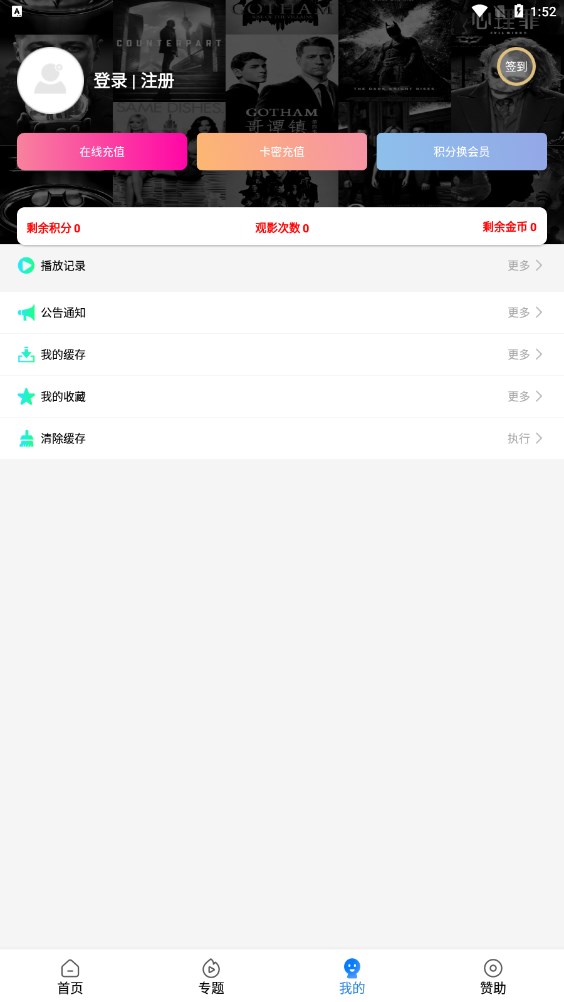Switch to the 专题 tab
564x1002 pixels.
[x=211, y=976]
